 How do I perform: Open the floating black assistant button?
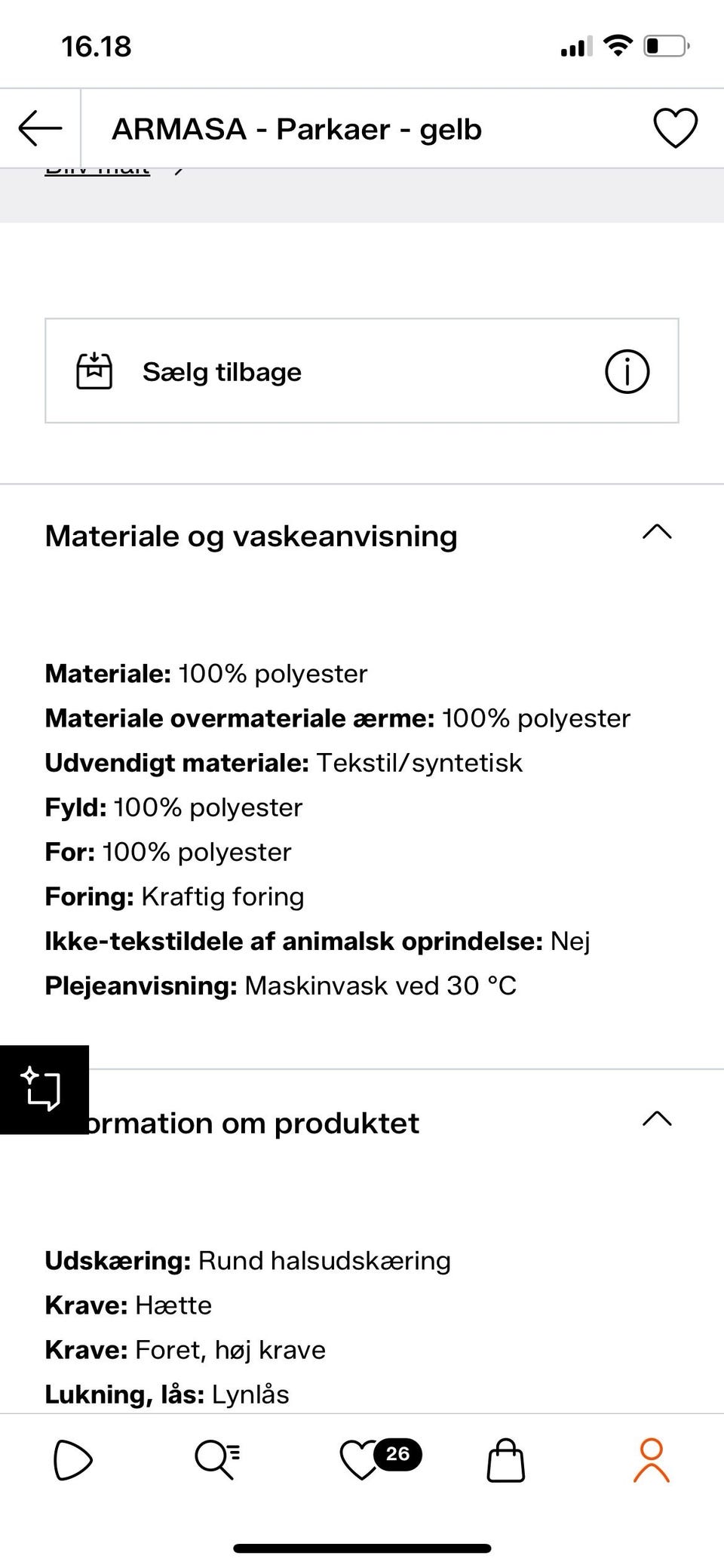(x=44, y=1090)
